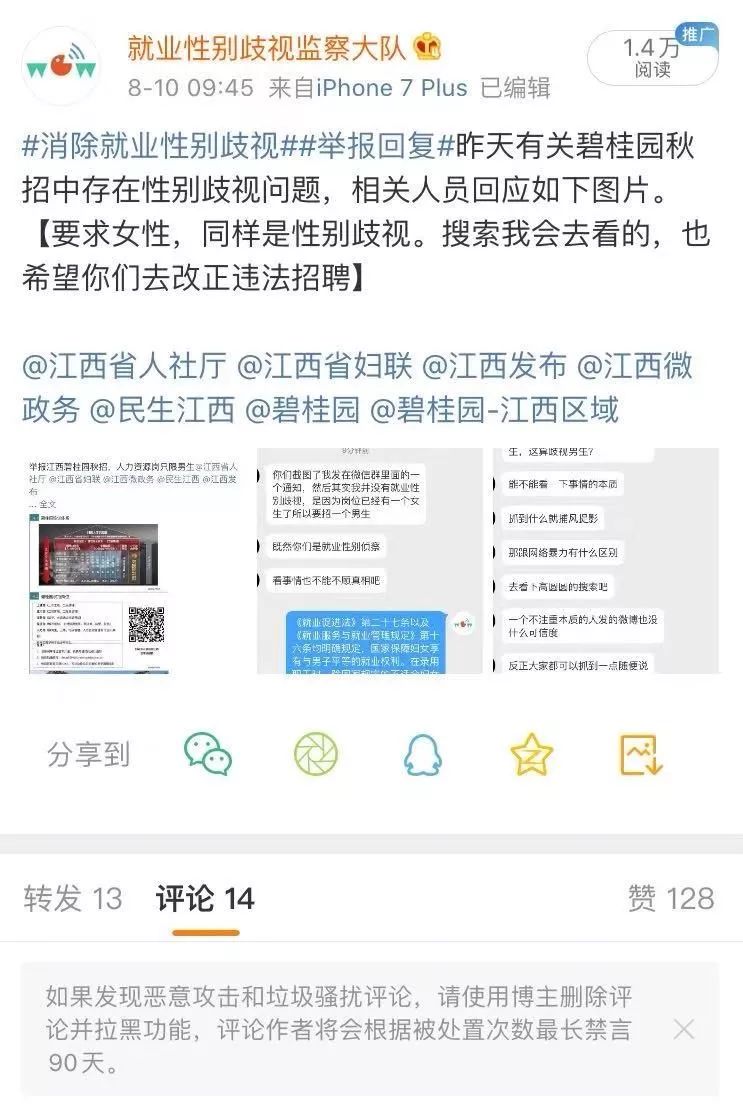
Task: Tap the 推广 reading count button
Action: pos(651,58)
